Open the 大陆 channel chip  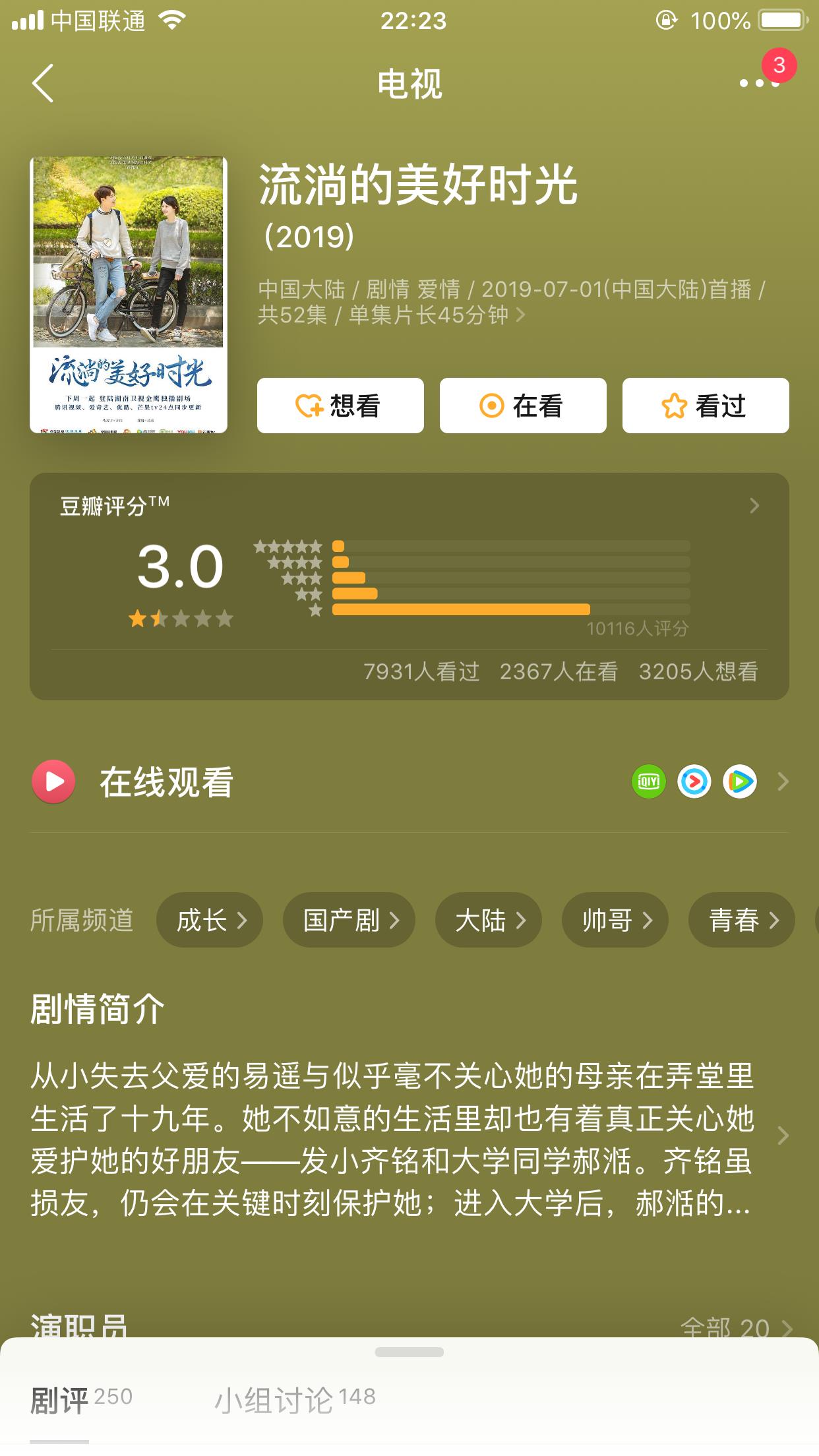click(489, 920)
